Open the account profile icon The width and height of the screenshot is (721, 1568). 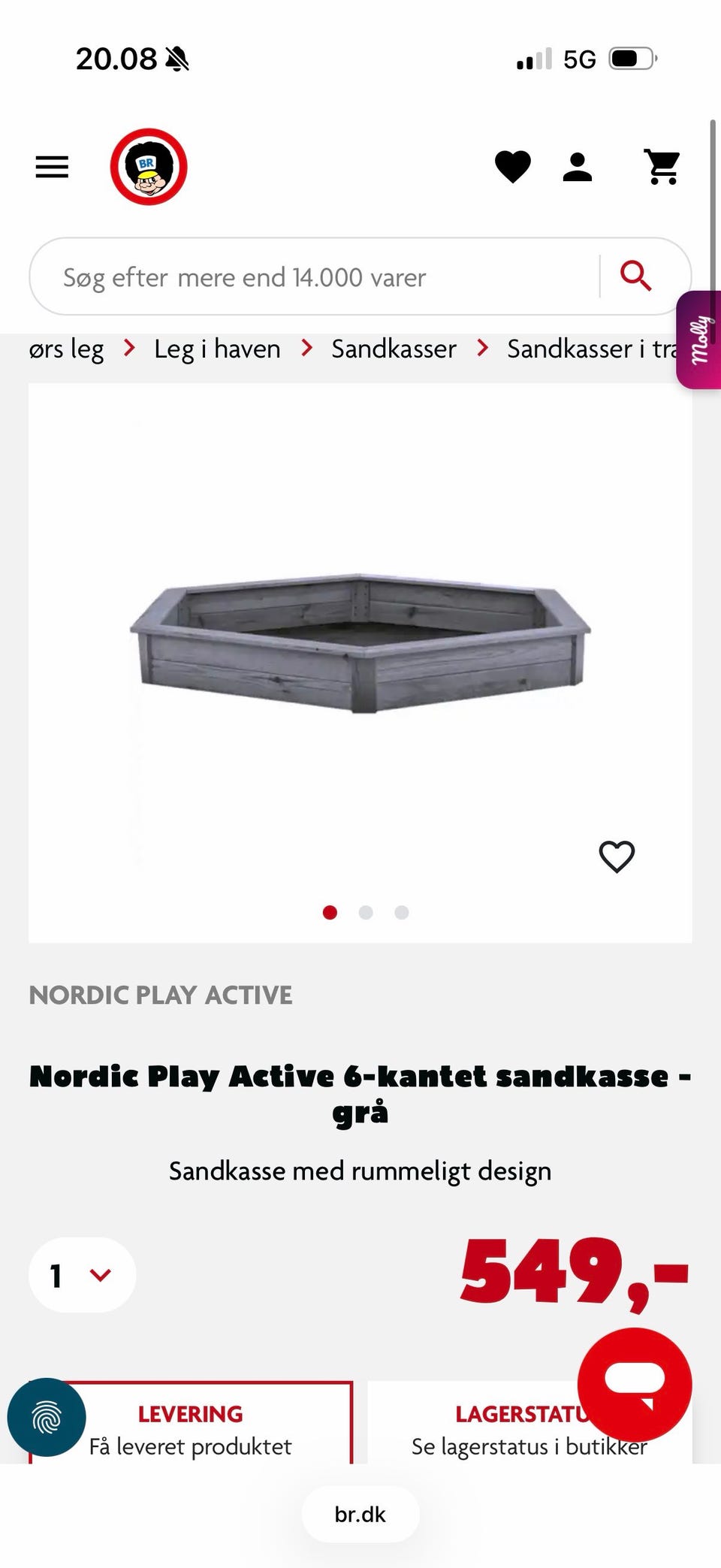pos(578,167)
